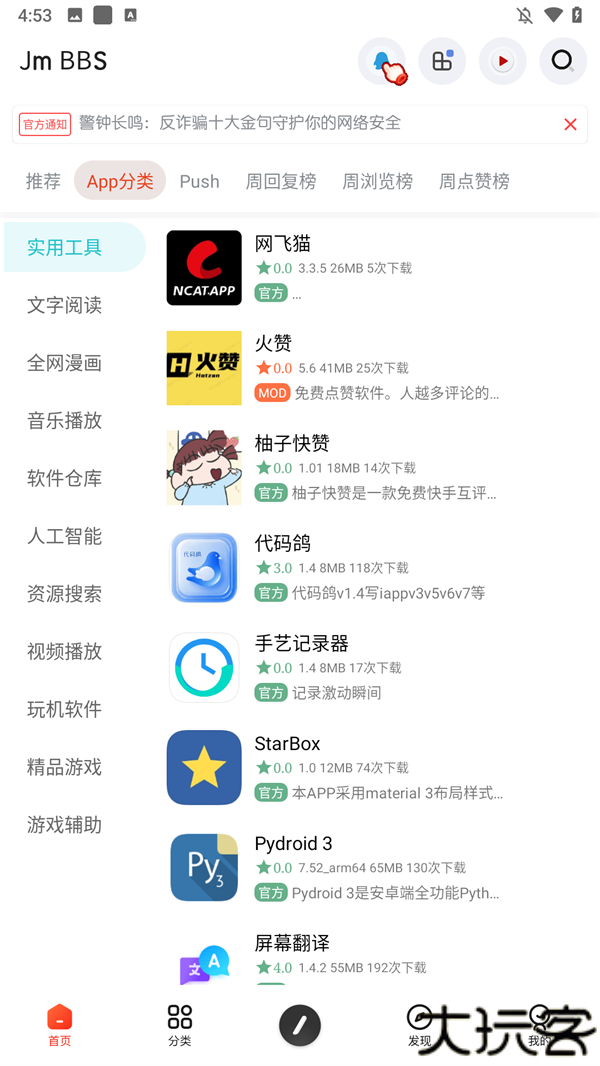600x1066 pixels.
Task: Select the 全网漫画 category
Action: pos(65,363)
